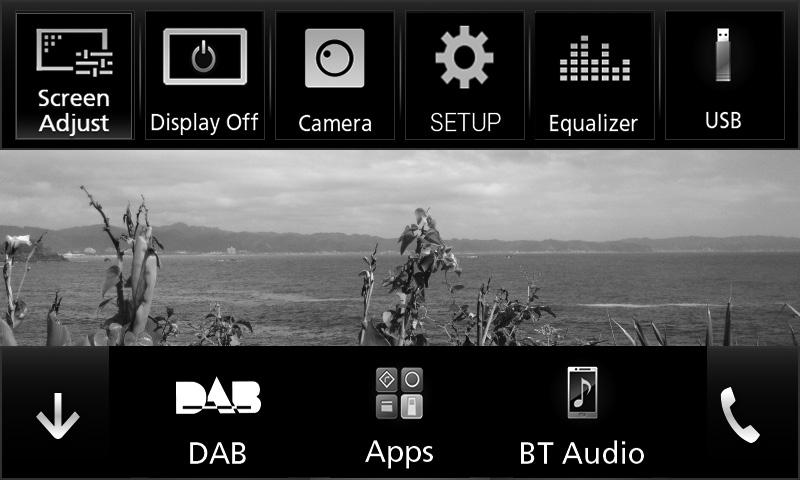
Task: Open the SETUP menu
Action: tap(464, 76)
